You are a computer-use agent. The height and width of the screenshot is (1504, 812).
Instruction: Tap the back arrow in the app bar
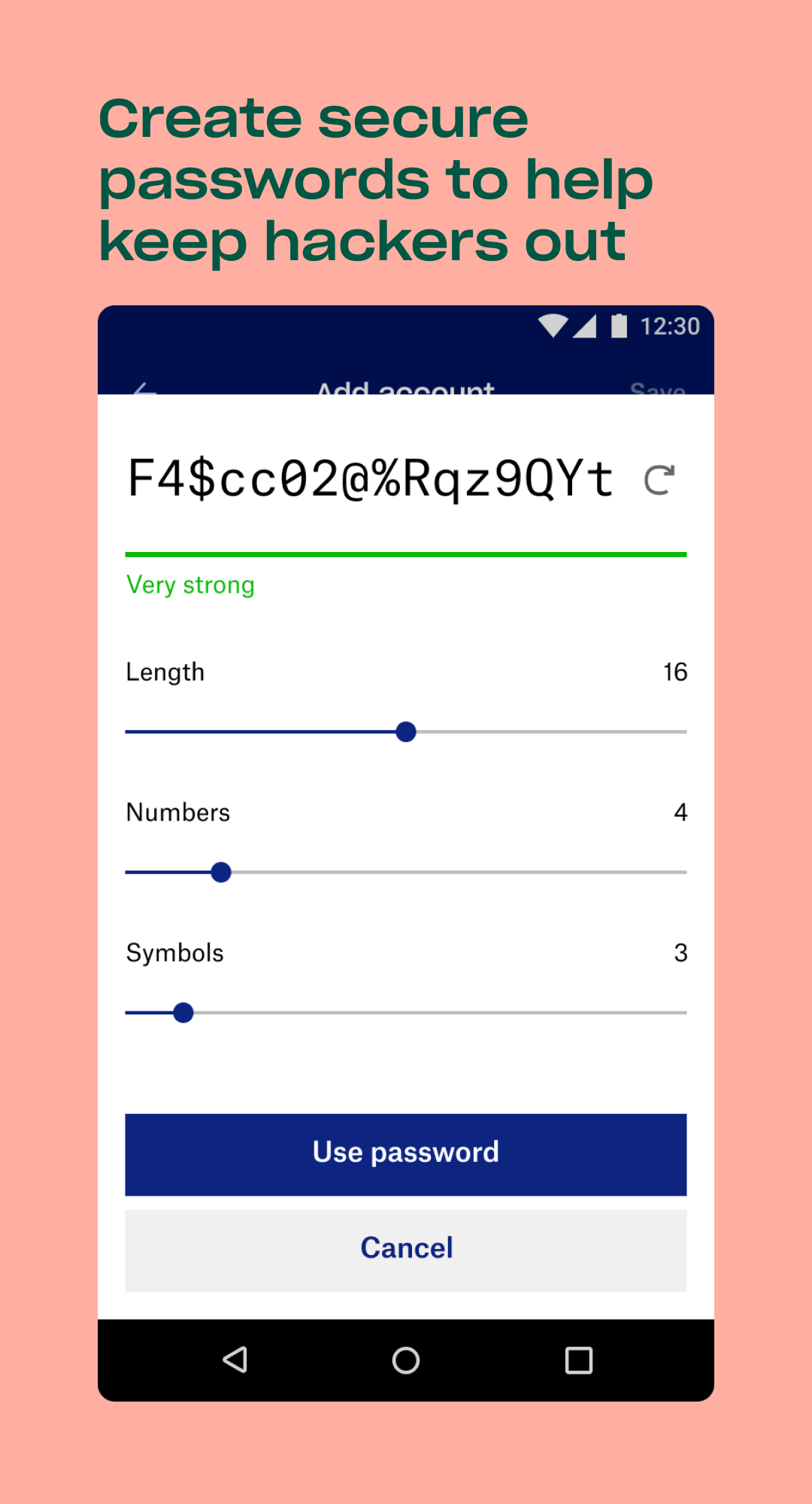click(x=145, y=392)
